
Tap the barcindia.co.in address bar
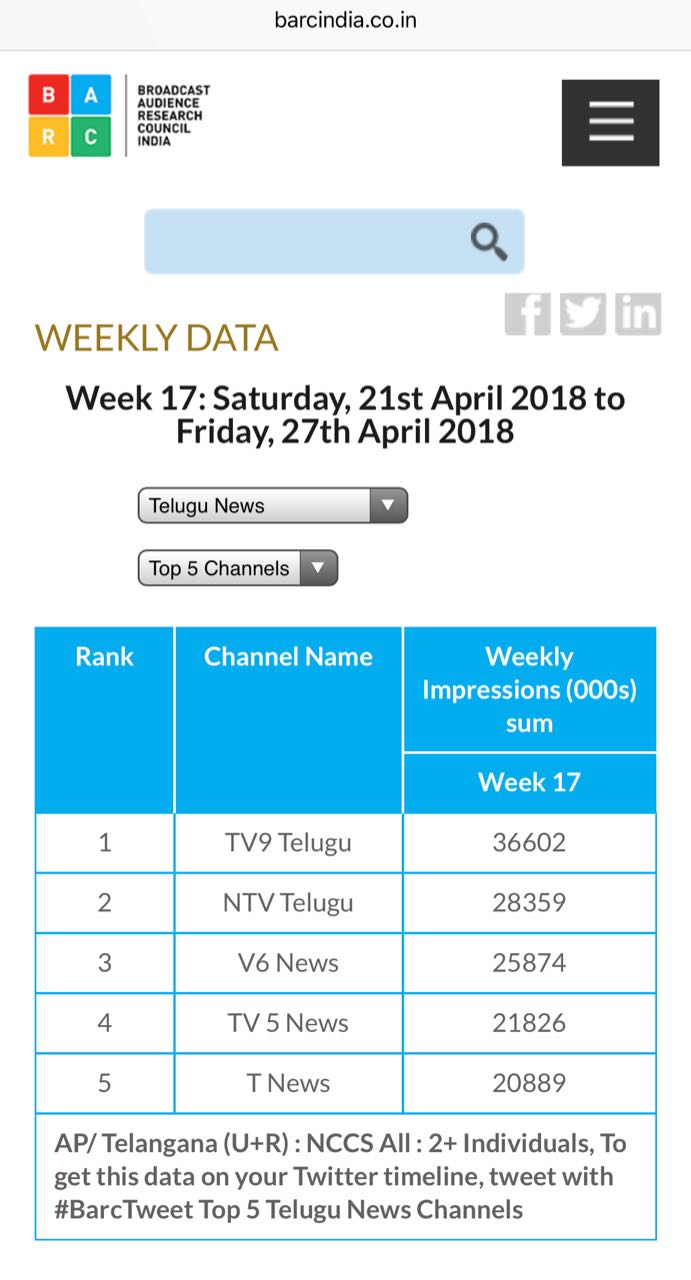point(345,20)
